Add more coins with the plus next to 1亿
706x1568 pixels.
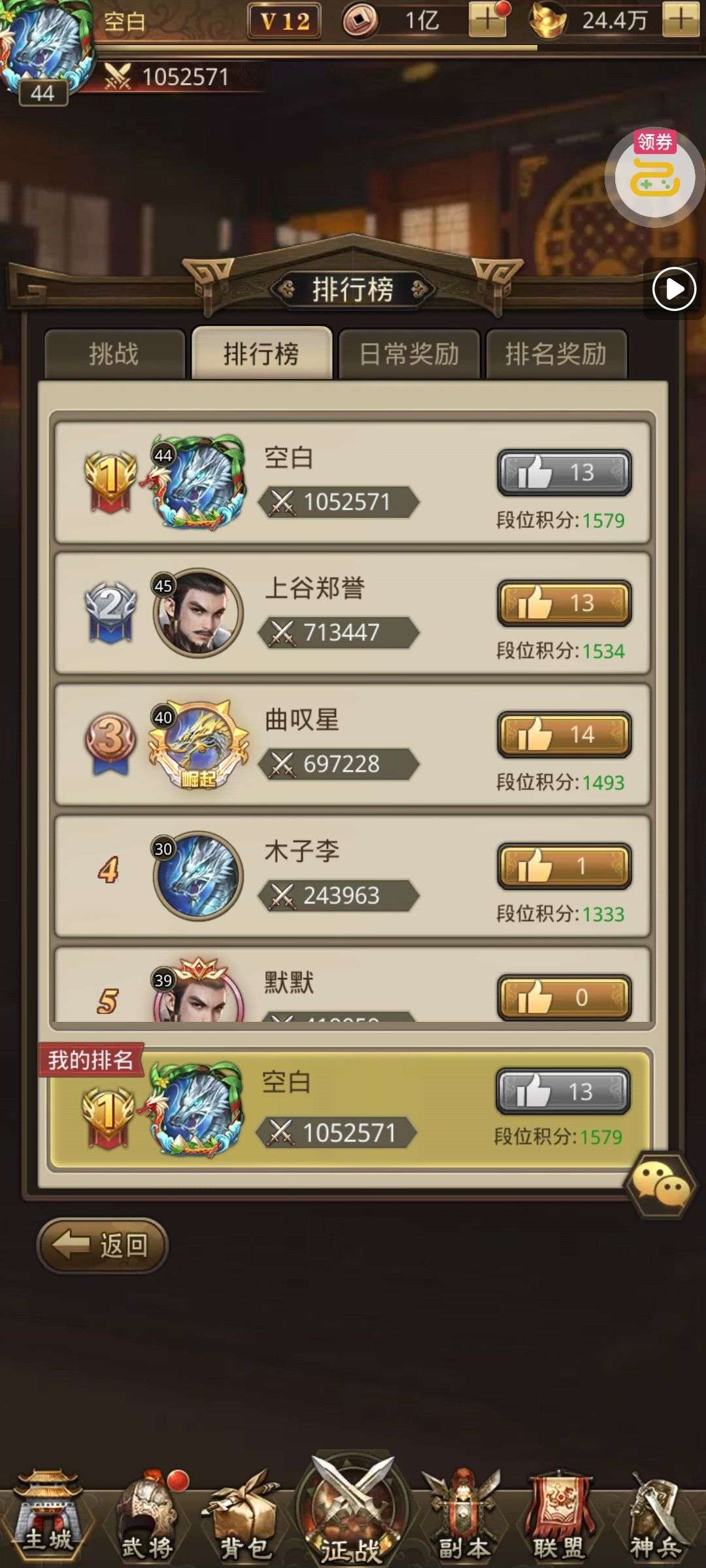[x=488, y=20]
